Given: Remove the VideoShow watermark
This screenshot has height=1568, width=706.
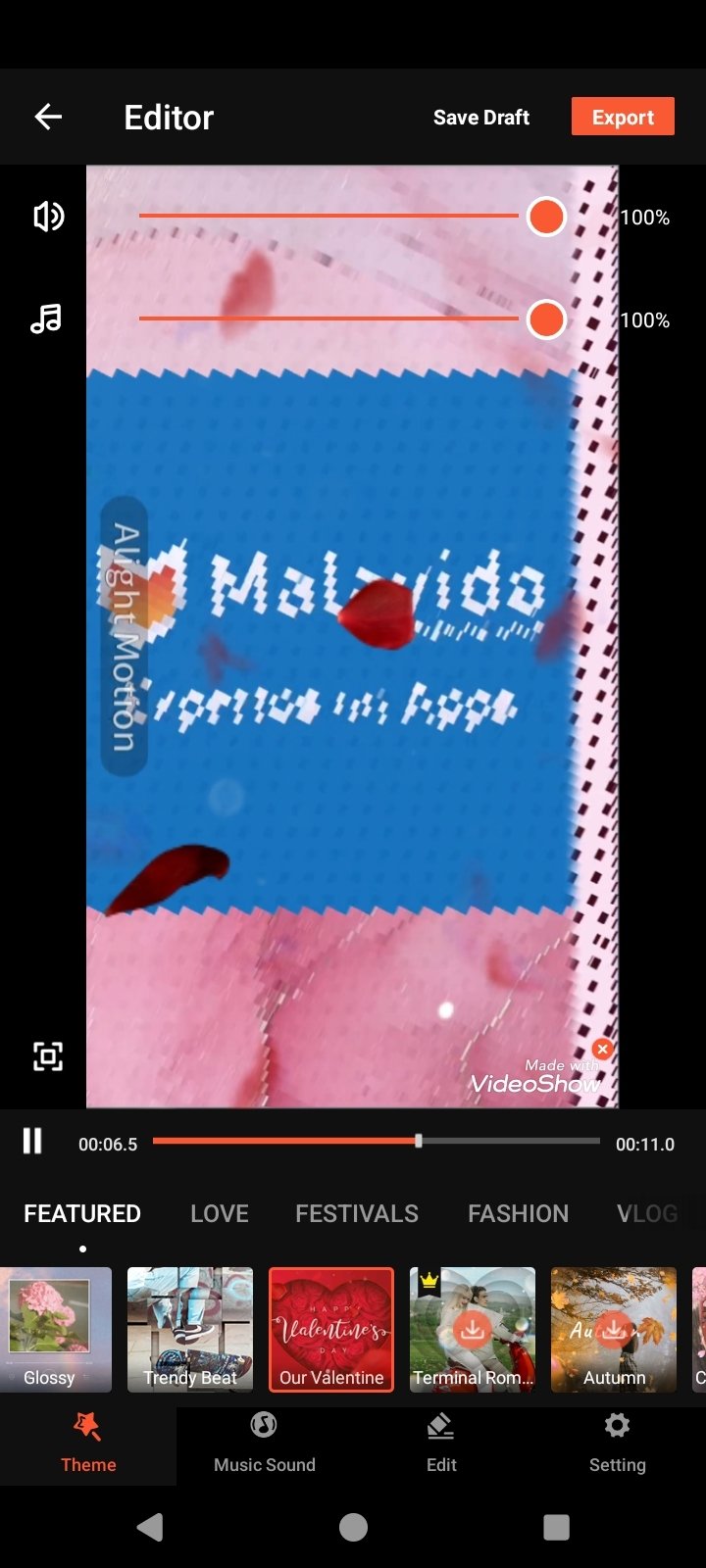Looking at the screenshot, I should pyautogui.click(x=602, y=1050).
